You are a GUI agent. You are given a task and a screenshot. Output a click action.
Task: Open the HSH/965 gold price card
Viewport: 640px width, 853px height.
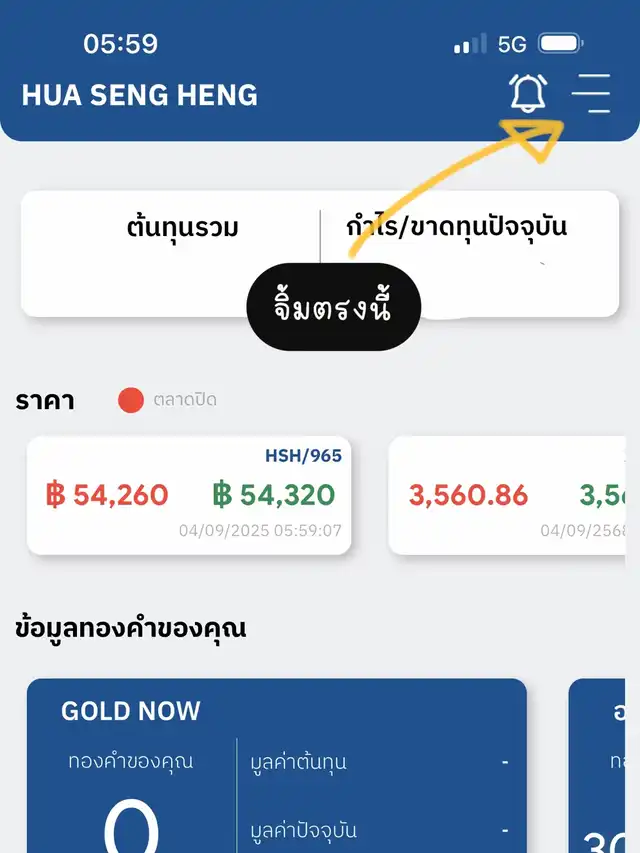pos(189,495)
